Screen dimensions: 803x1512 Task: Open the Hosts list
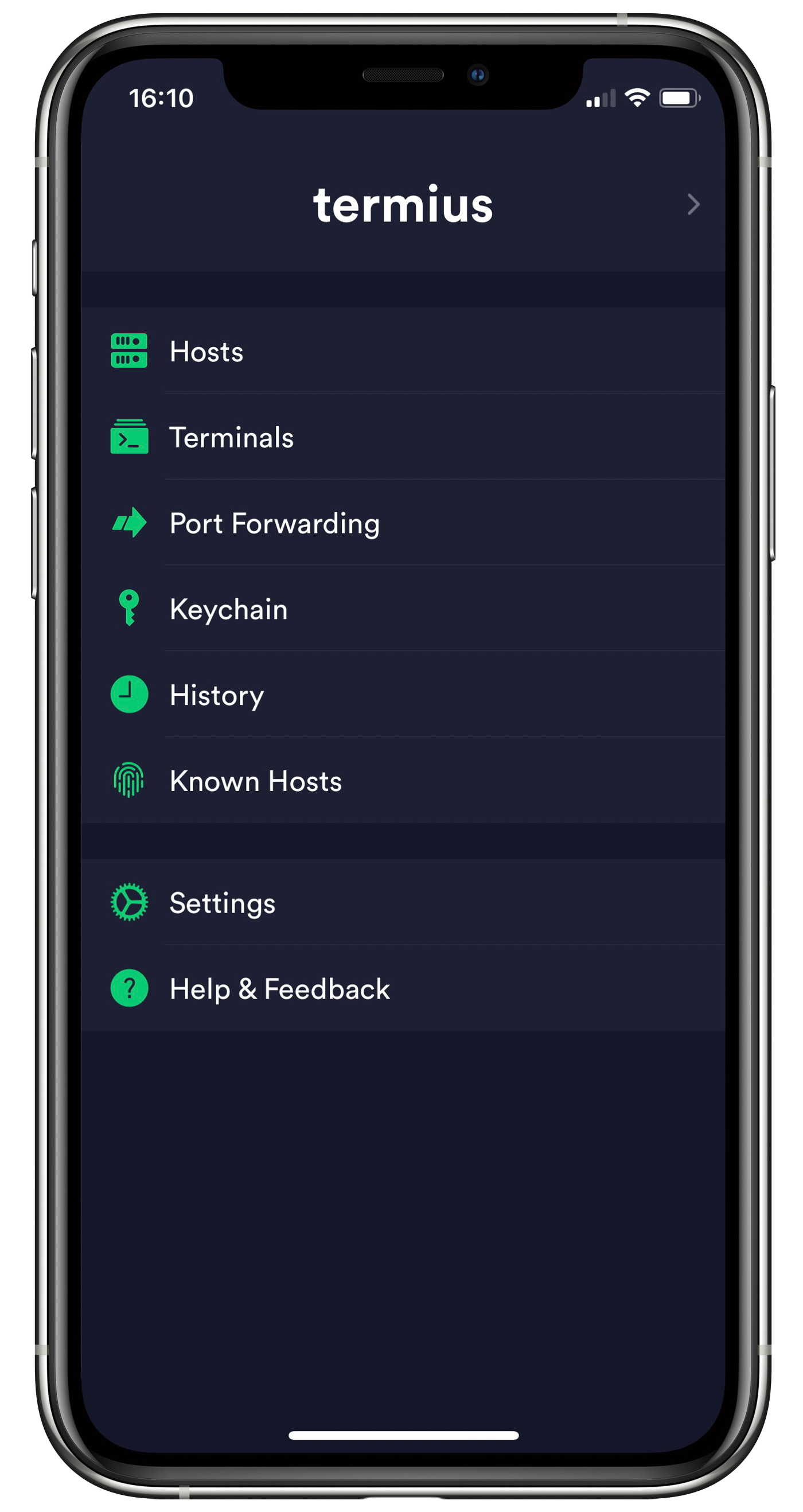[403, 350]
